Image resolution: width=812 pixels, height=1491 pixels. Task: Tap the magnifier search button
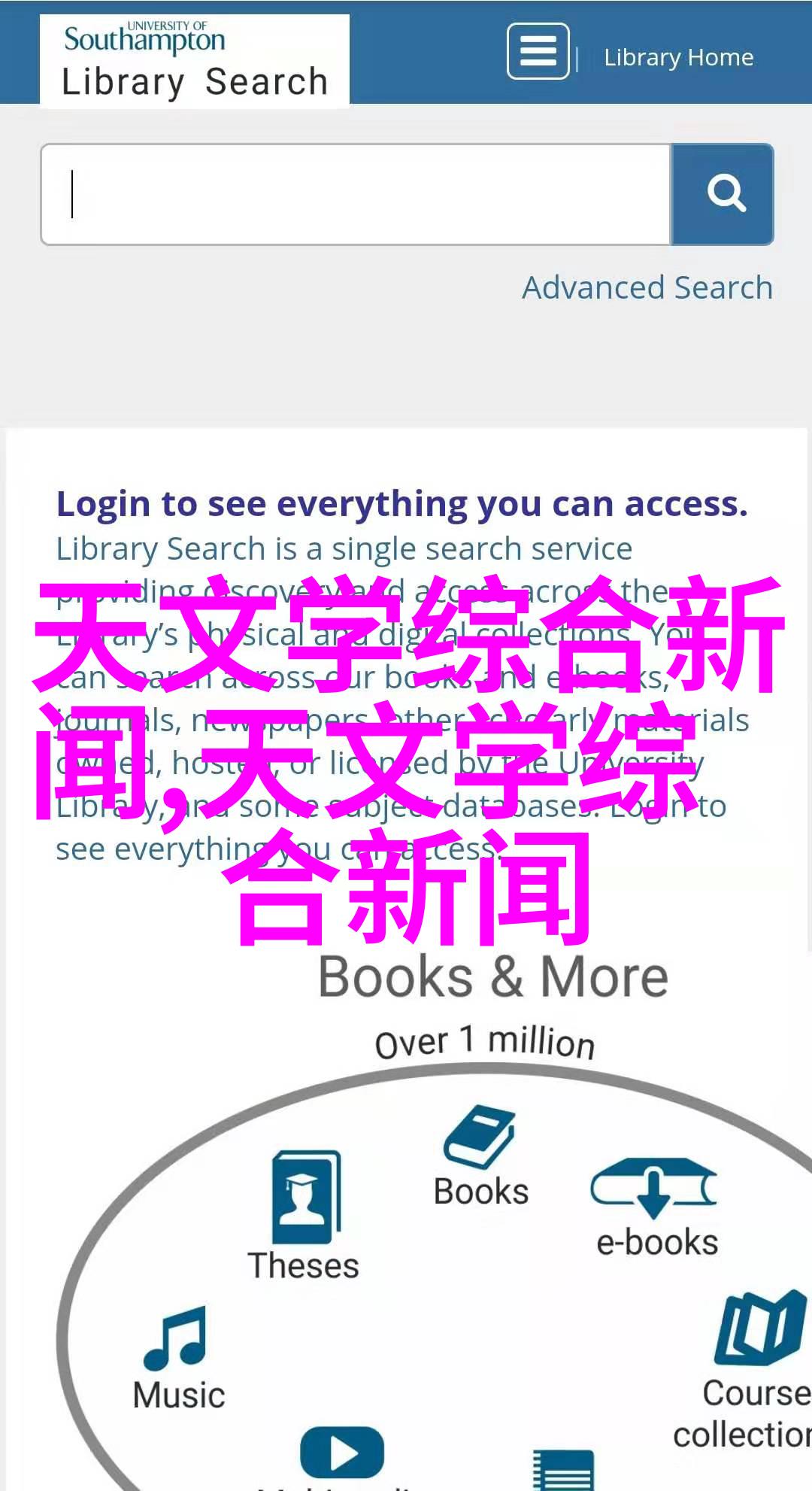point(723,195)
